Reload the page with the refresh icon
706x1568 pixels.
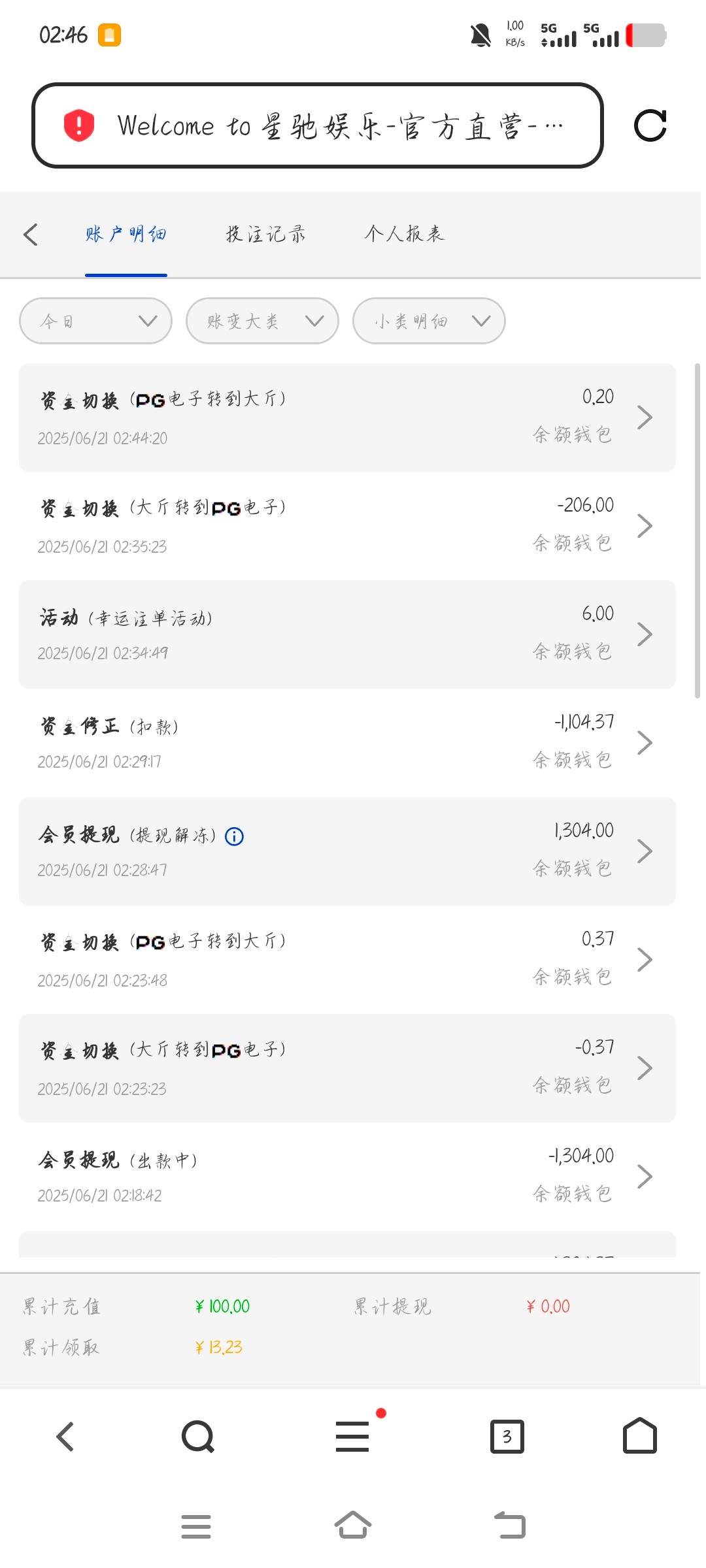[650, 125]
